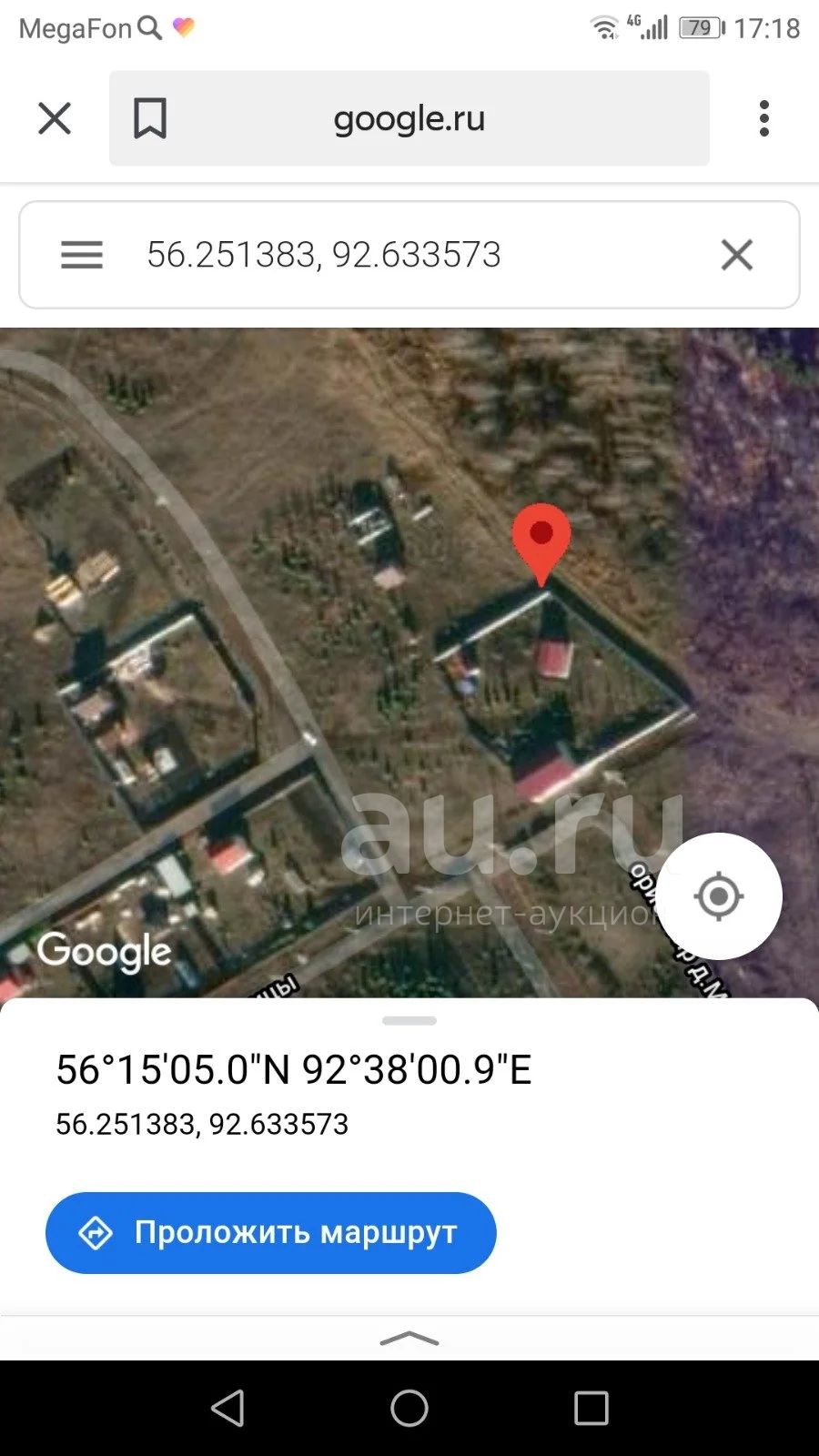Close the browser tab with X
Viewport: 819px width, 1456px height.
[x=55, y=118]
